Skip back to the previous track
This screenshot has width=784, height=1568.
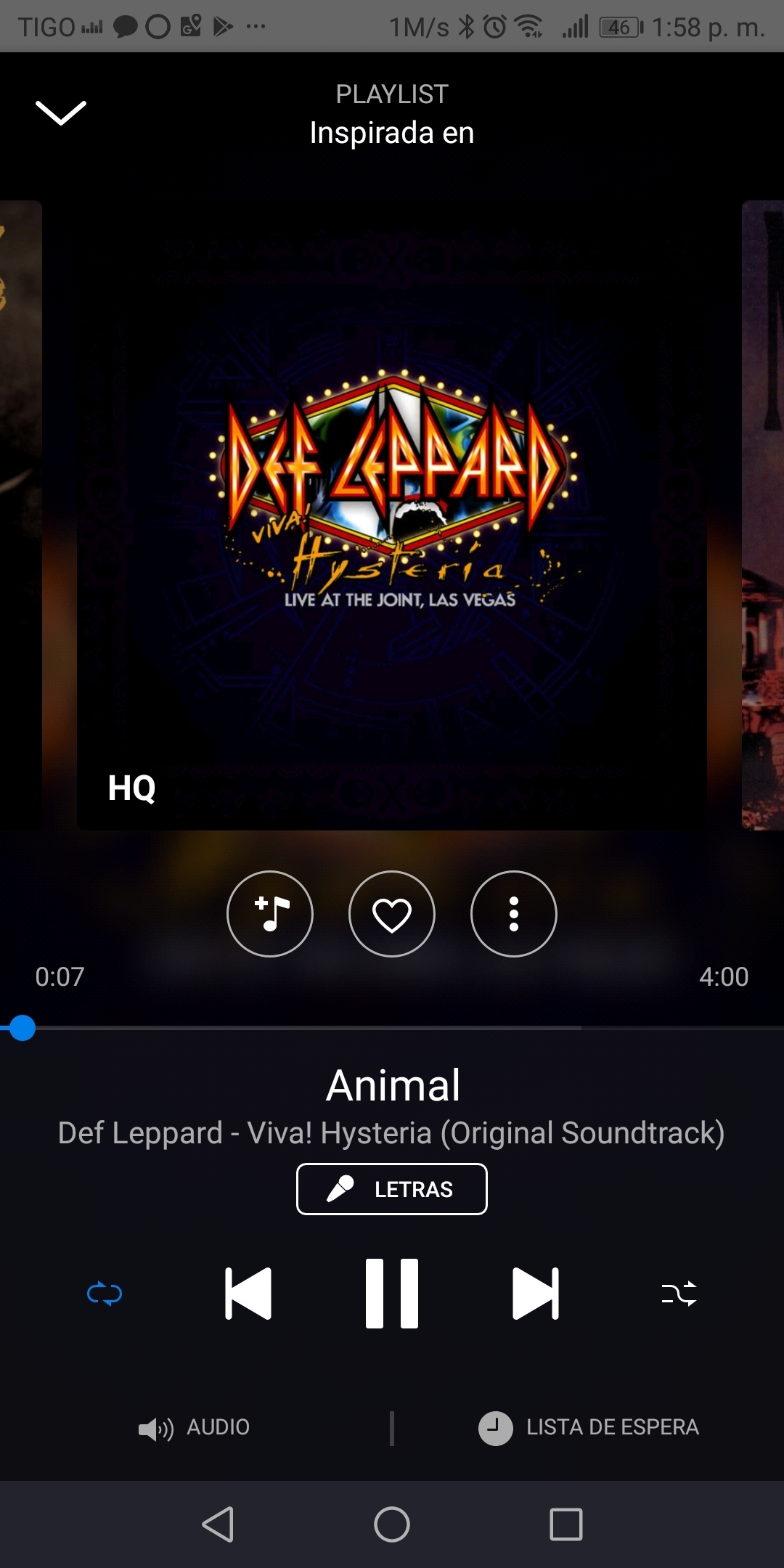[x=248, y=1294]
